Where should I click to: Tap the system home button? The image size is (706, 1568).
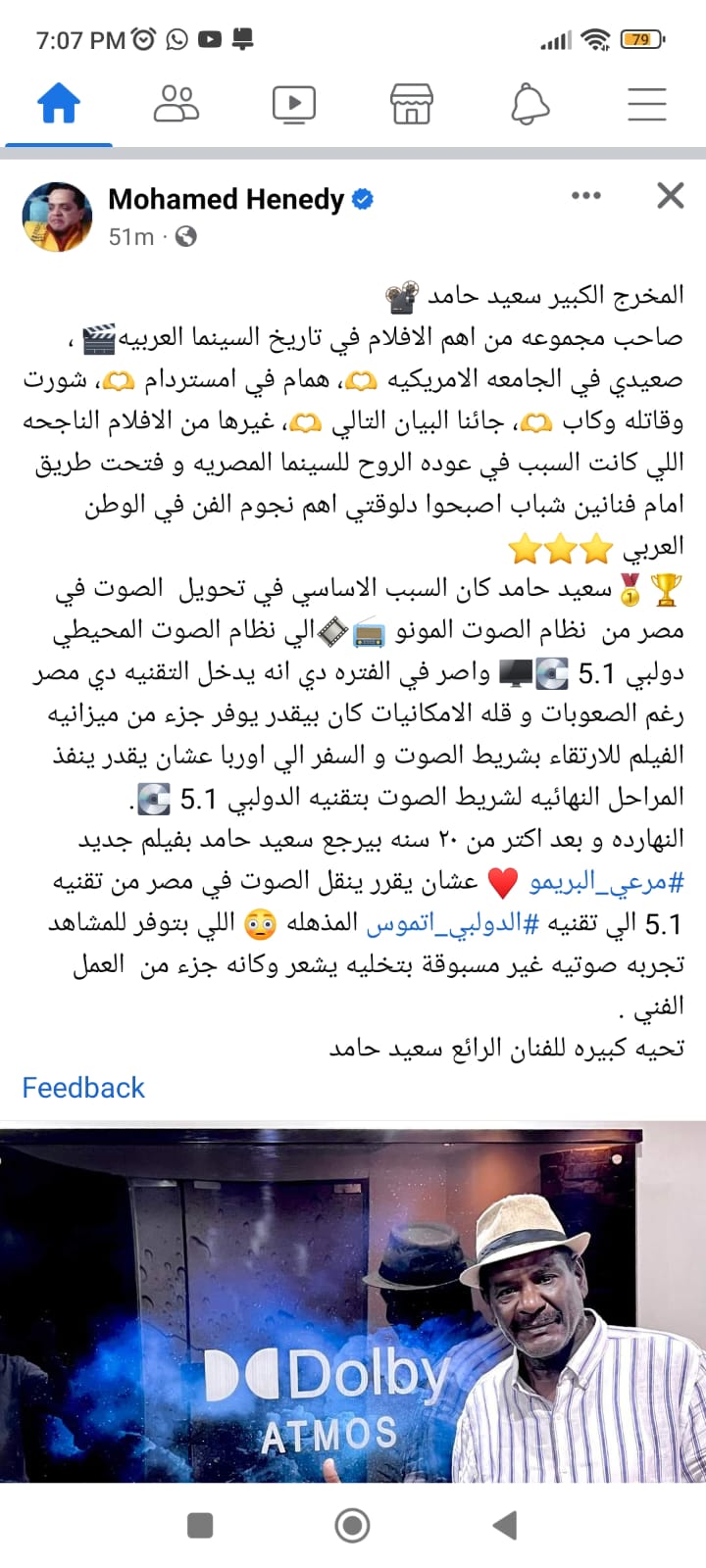(353, 1525)
